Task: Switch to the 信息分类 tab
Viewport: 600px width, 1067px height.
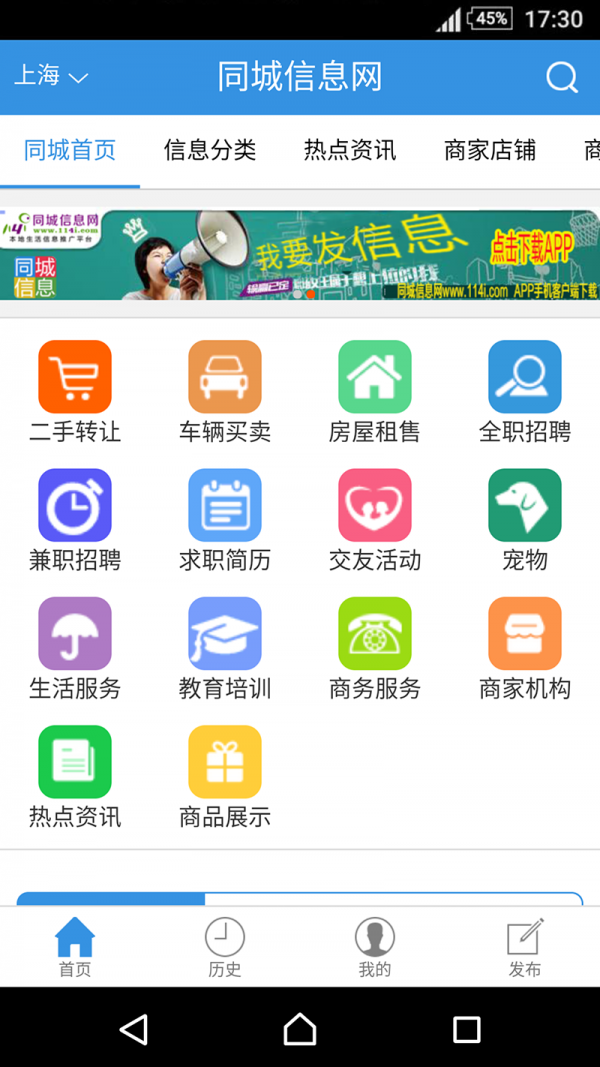Action: coord(210,150)
